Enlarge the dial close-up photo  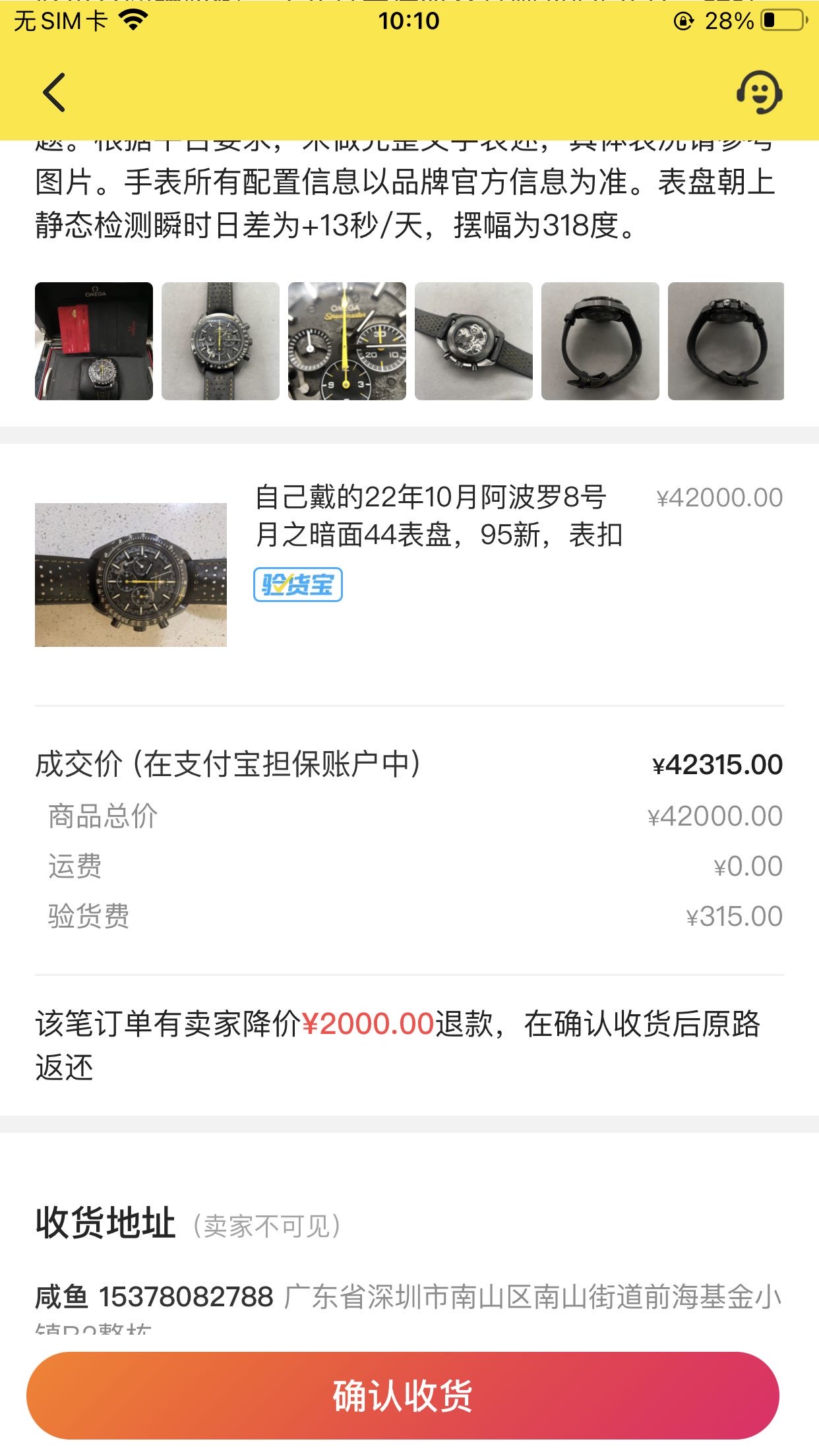coord(347,341)
